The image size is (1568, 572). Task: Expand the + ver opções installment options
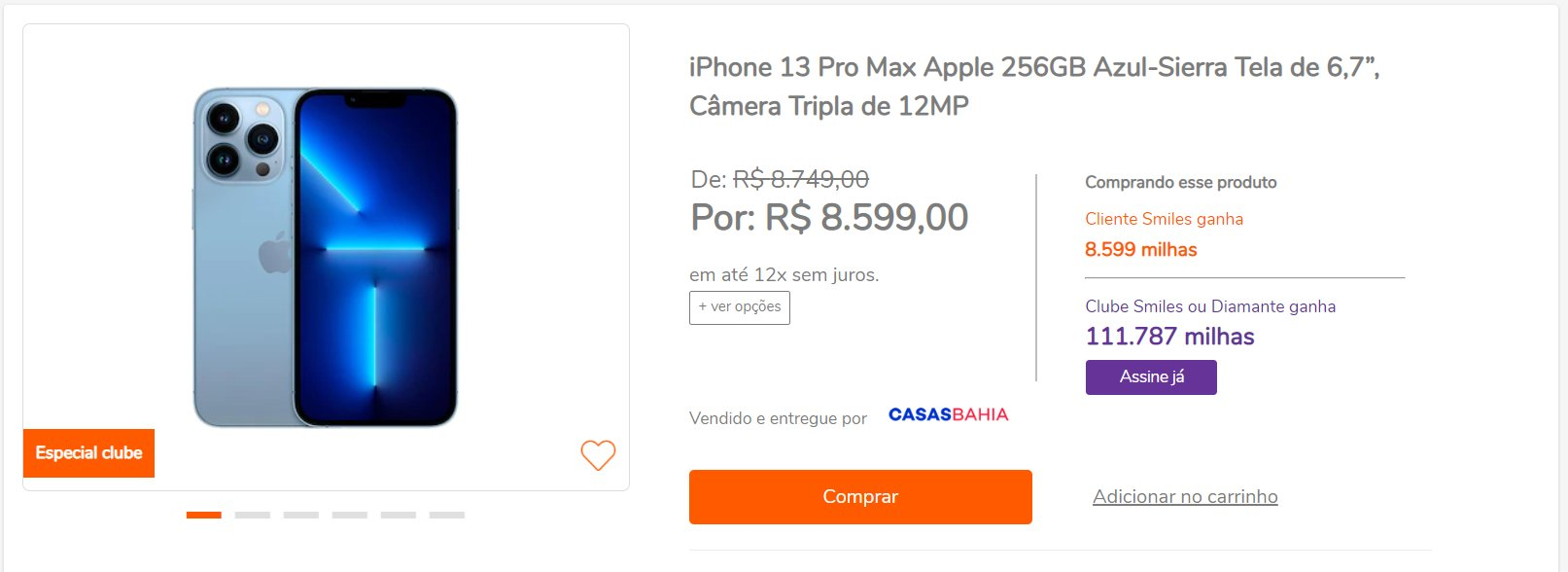tap(739, 307)
